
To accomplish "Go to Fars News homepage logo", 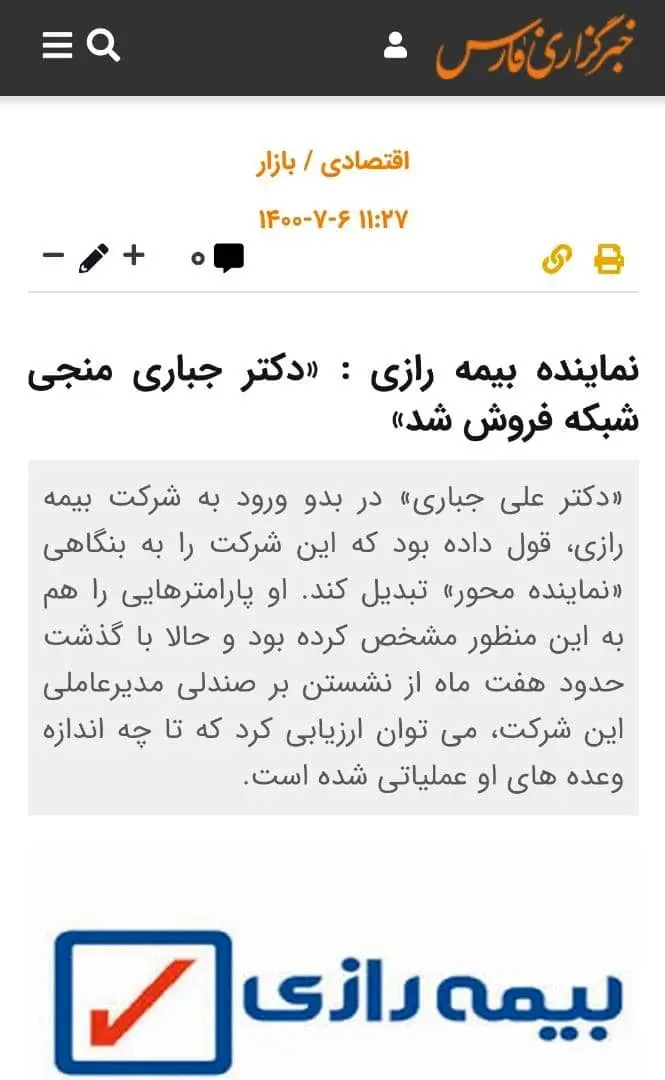I will point(535,48).
